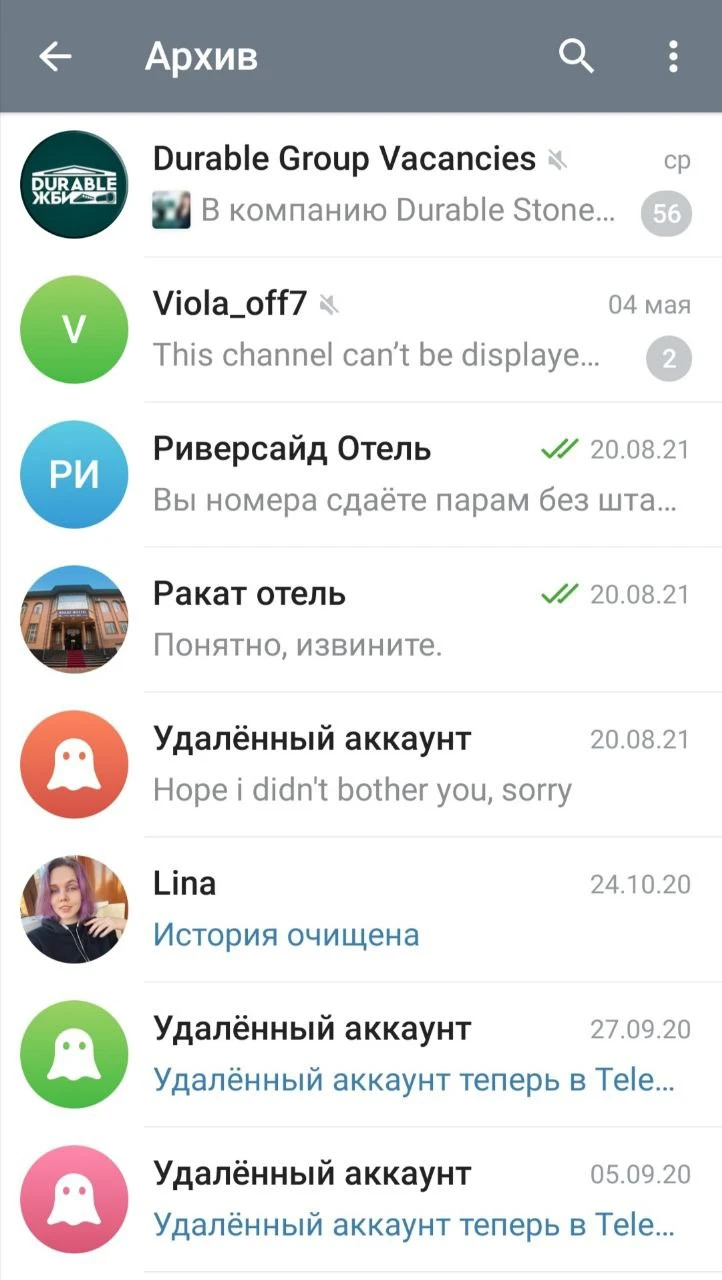Open the deleted account chat dated 05.09.20
This screenshot has width=722, height=1280.
click(x=361, y=1200)
